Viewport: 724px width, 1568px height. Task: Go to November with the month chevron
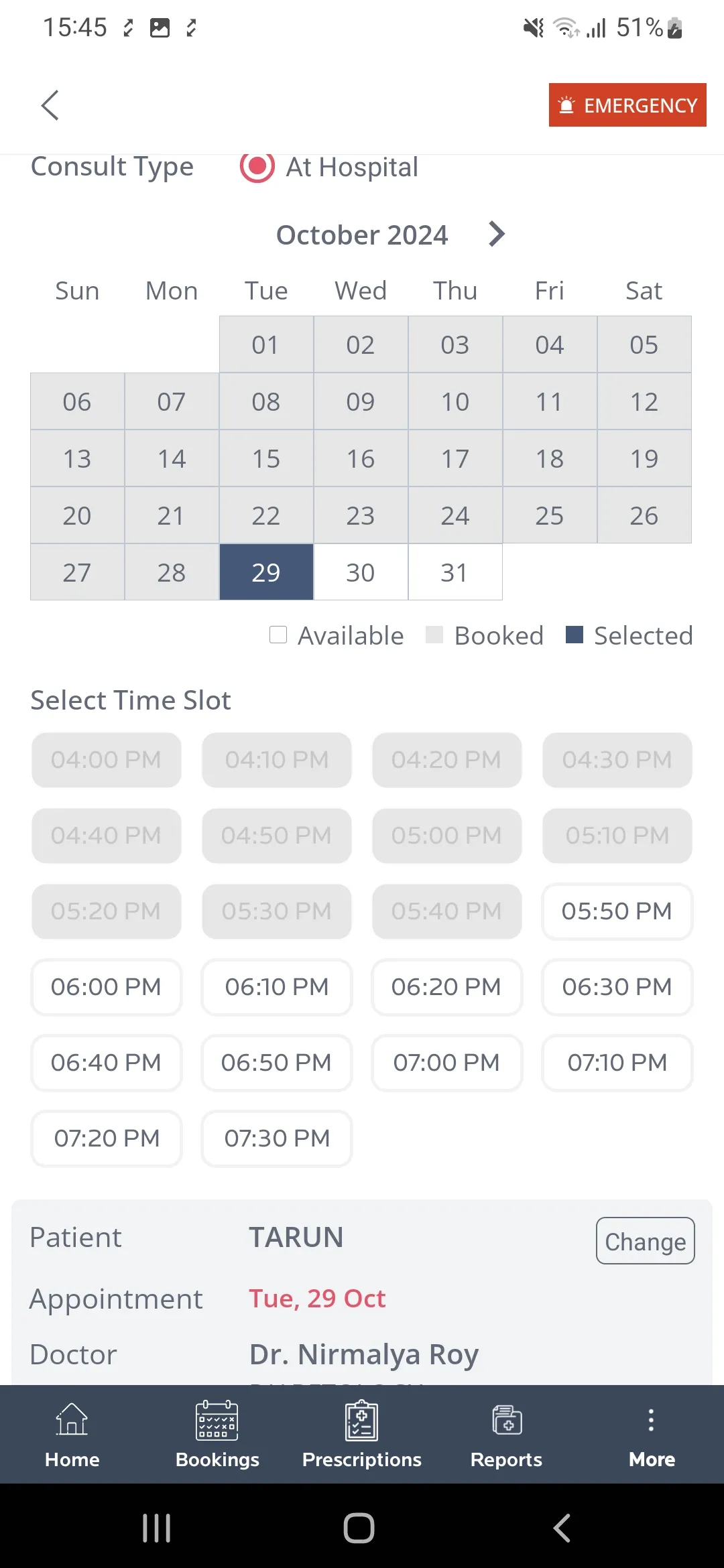coord(497,234)
